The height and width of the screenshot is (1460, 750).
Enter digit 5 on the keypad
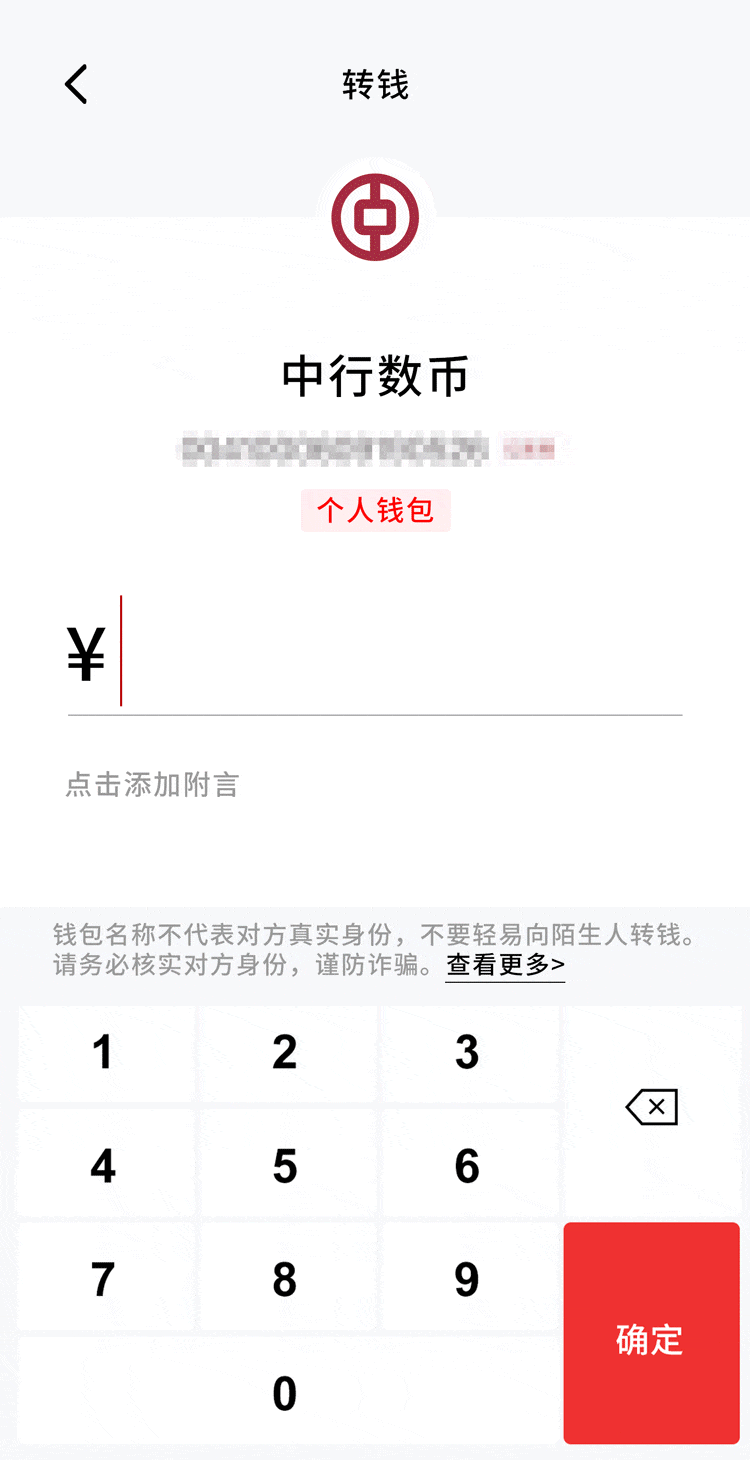(x=285, y=1166)
